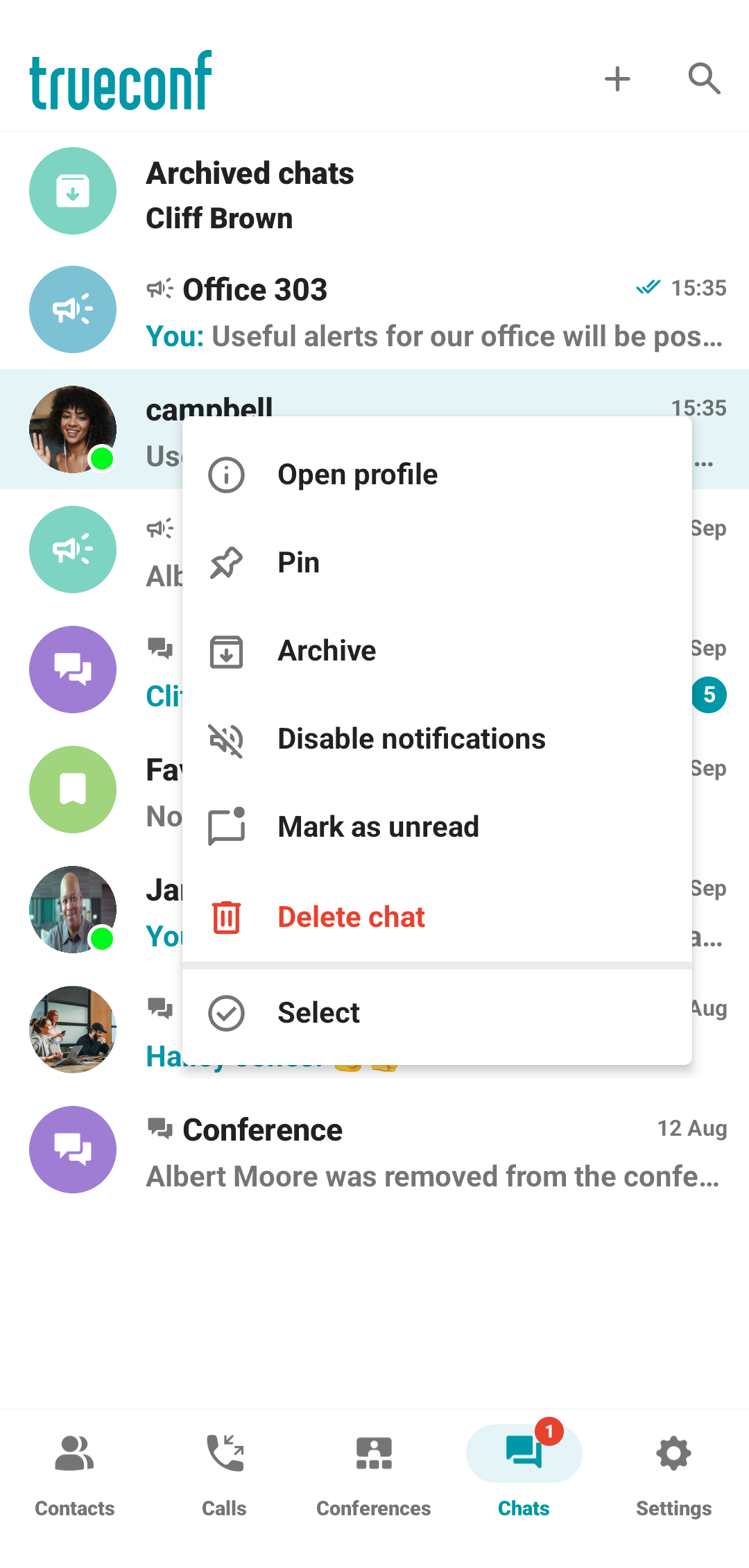749x1568 pixels.
Task: Tap the plus icon to create new
Action: [x=617, y=79]
